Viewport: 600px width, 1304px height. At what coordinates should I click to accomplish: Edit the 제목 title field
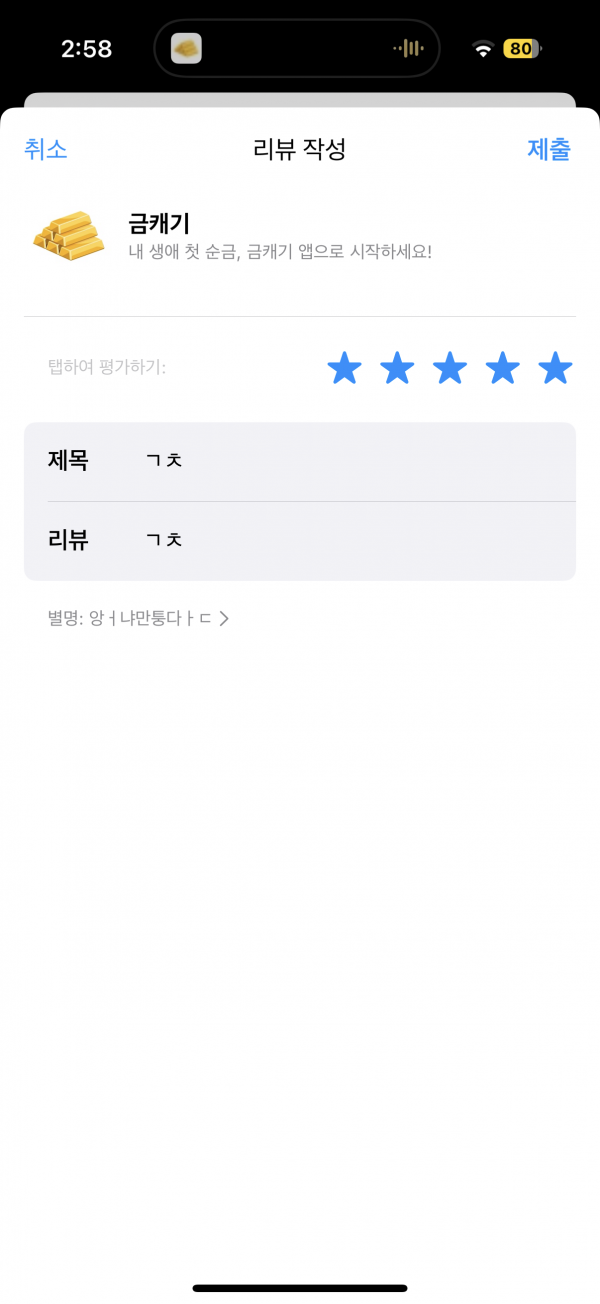click(x=300, y=461)
